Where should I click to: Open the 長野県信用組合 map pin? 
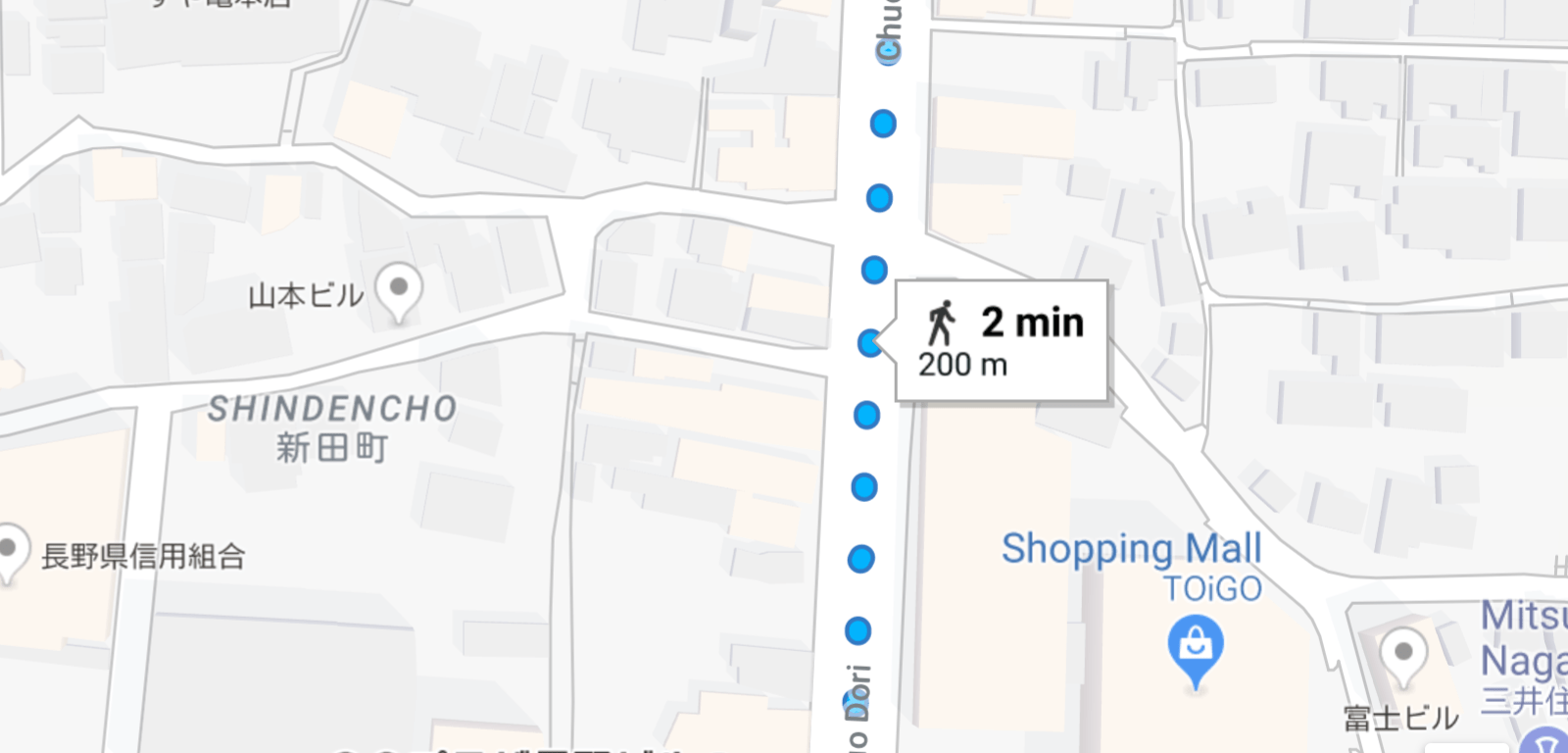point(10,553)
